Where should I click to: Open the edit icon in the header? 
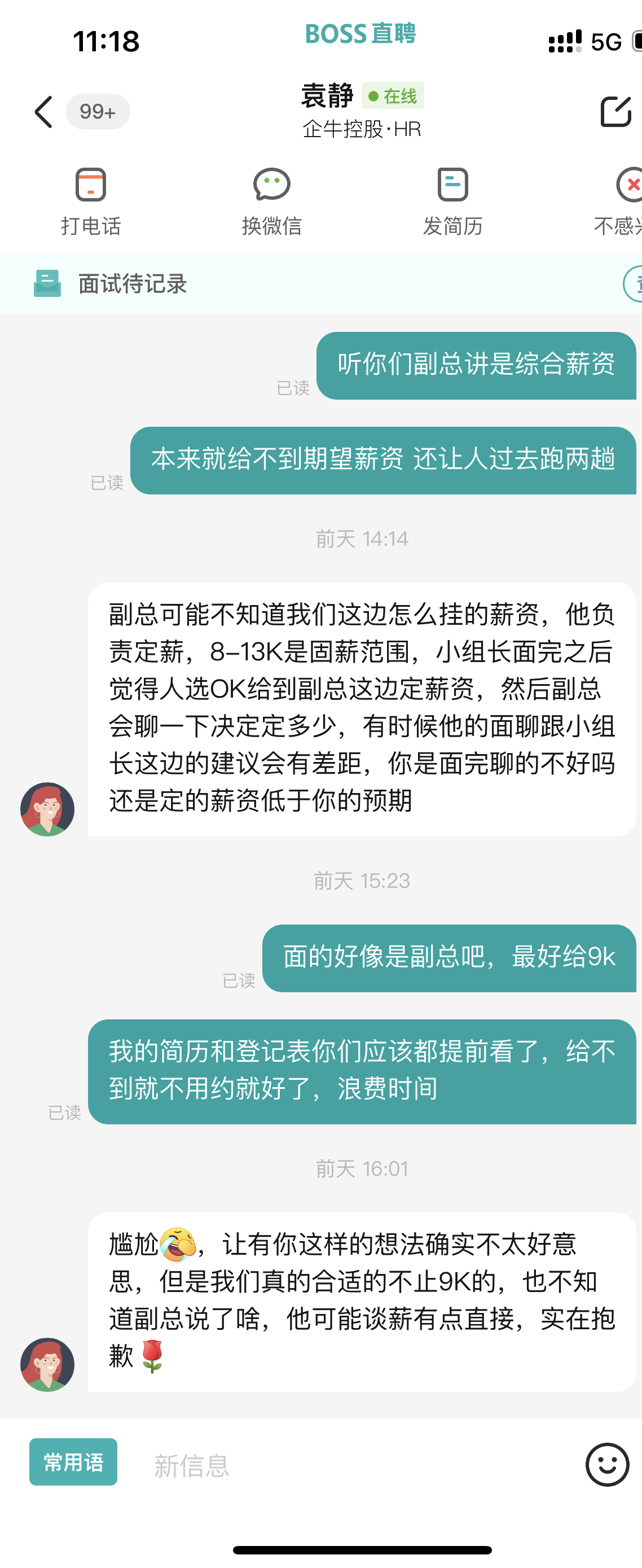(x=615, y=111)
